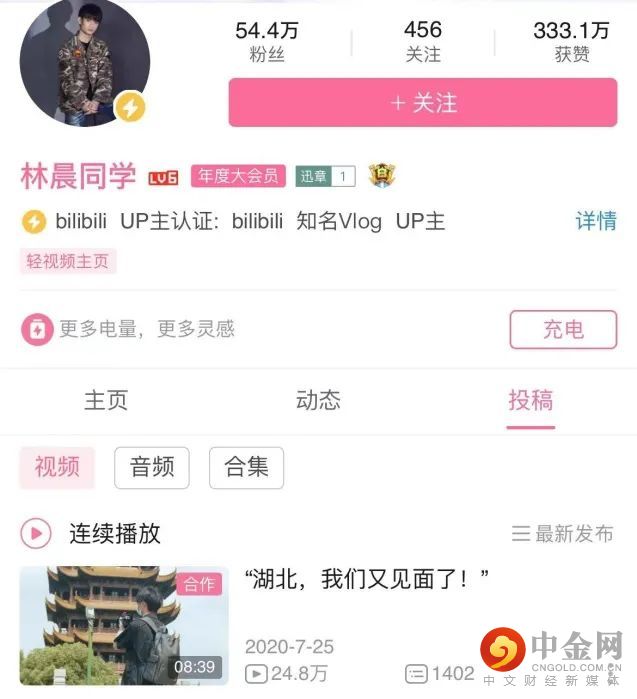637x699 pixels.
Task: Change the 最新发布 sort order
Action: point(562,534)
